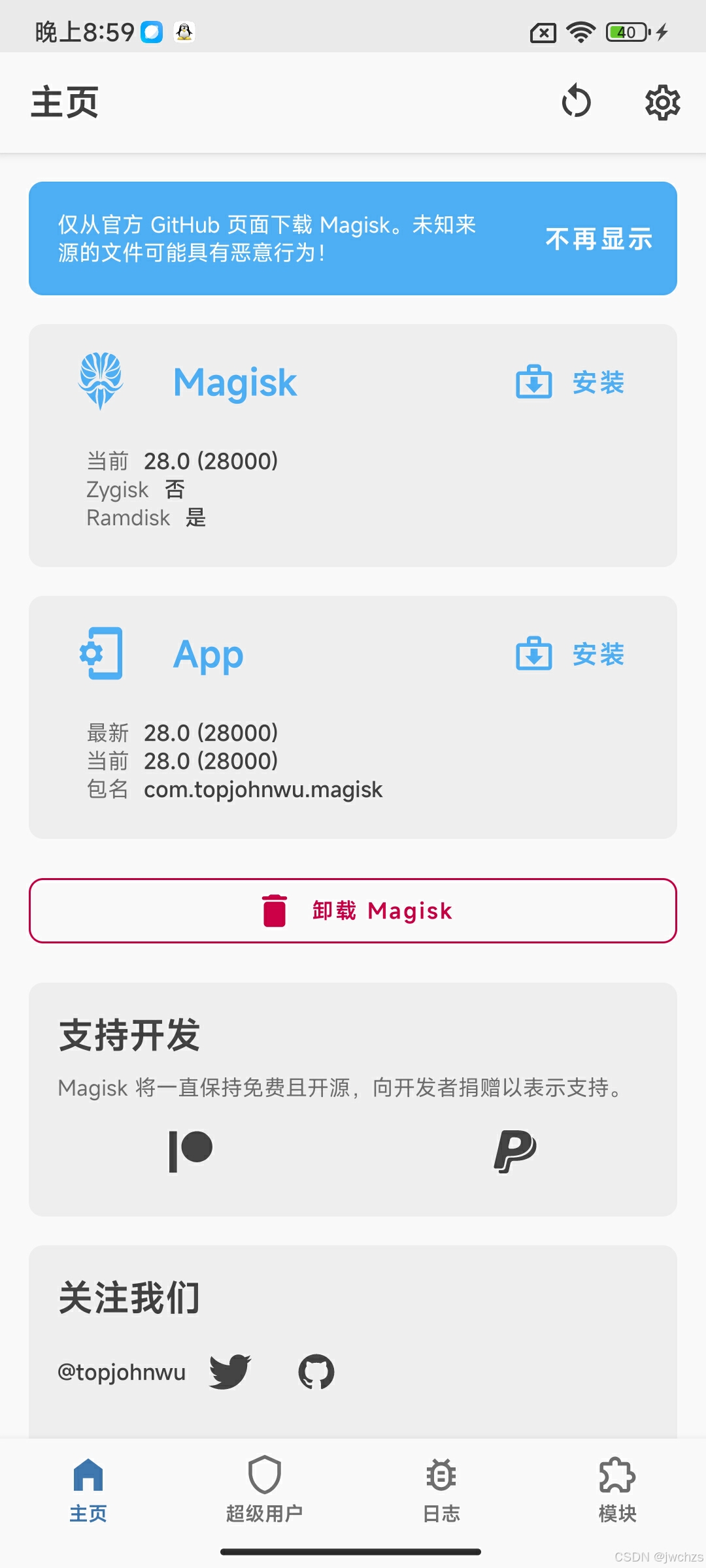
Task: Open the @topjohnwu Twitter profile
Action: pyautogui.click(x=230, y=1371)
